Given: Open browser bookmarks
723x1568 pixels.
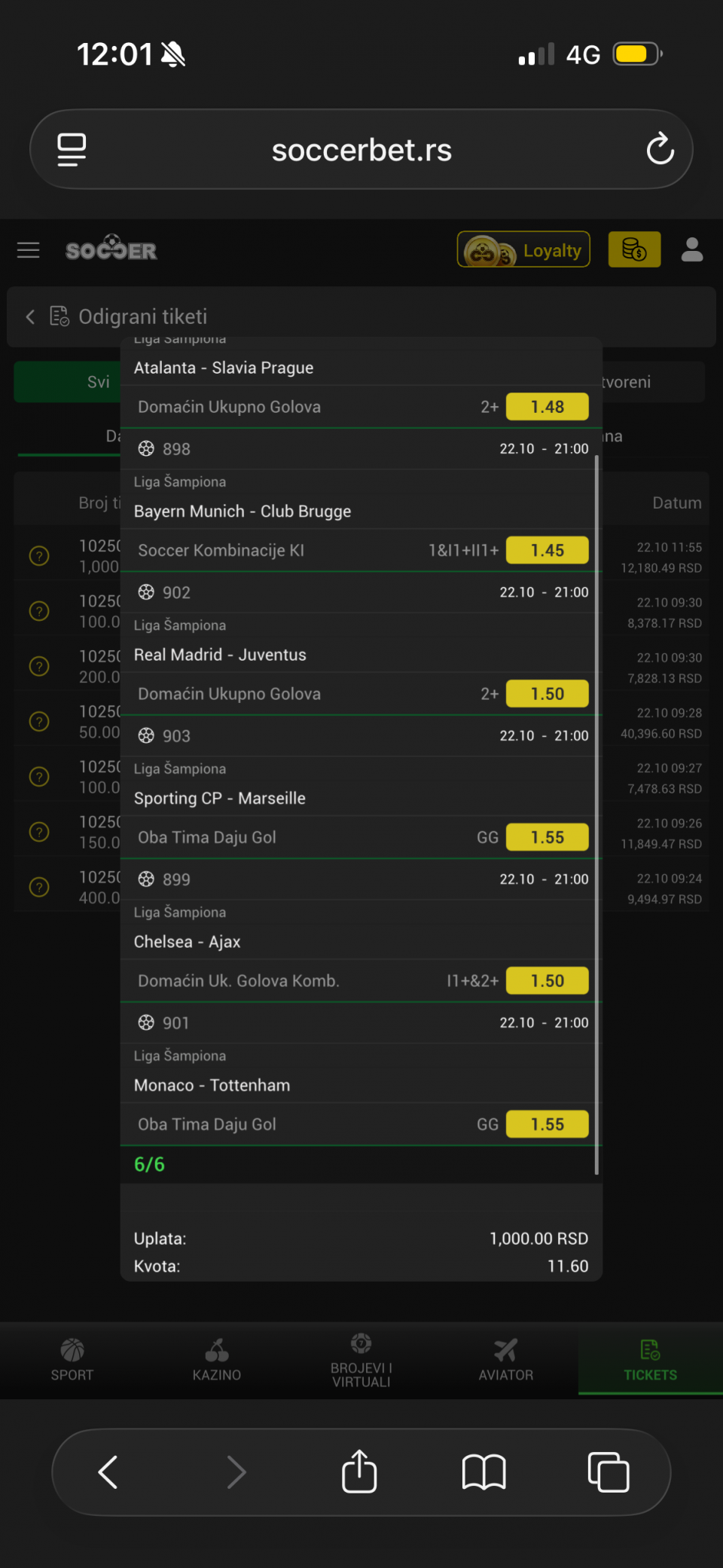Looking at the screenshot, I should (x=484, y=1472).
